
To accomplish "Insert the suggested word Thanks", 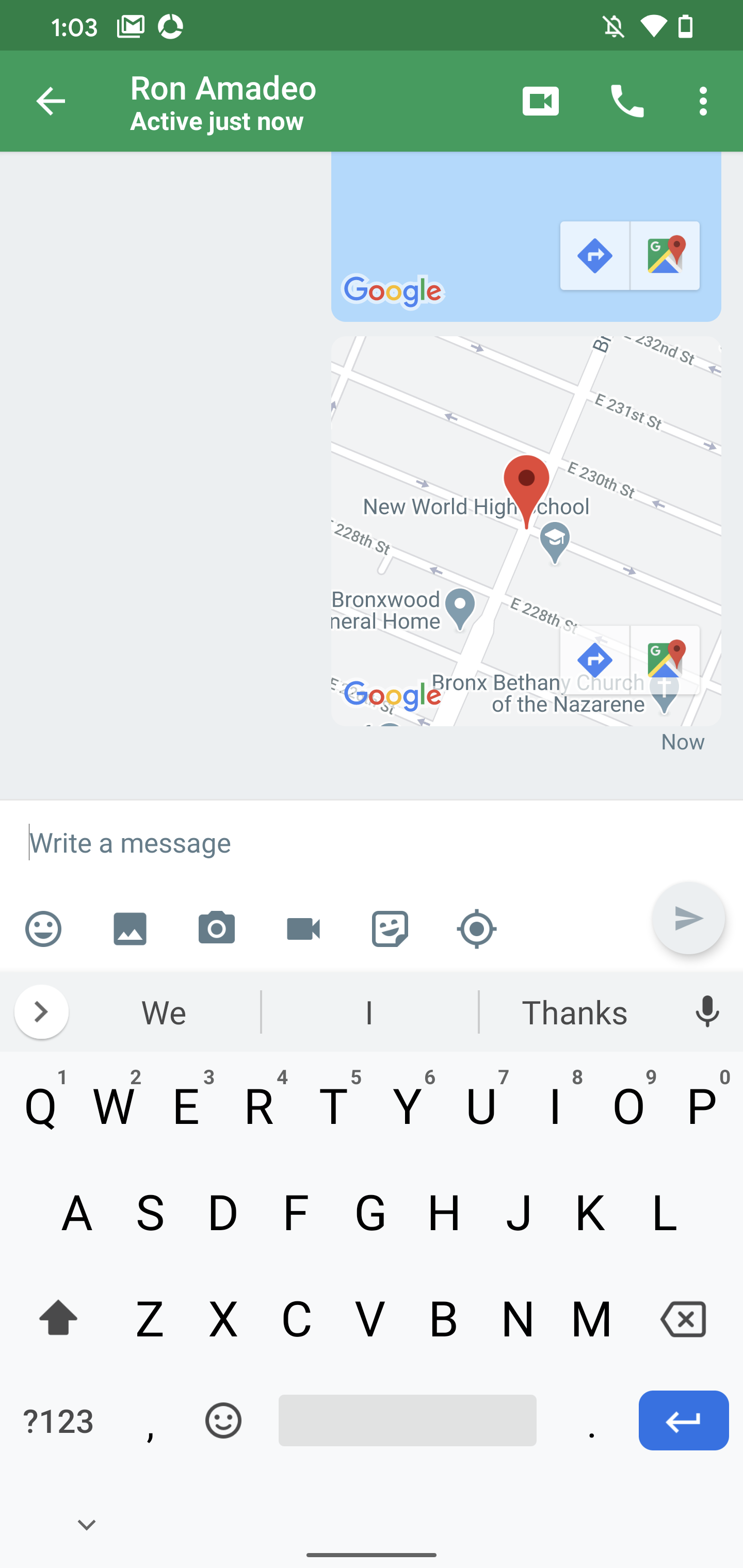I will (574, 1013).
